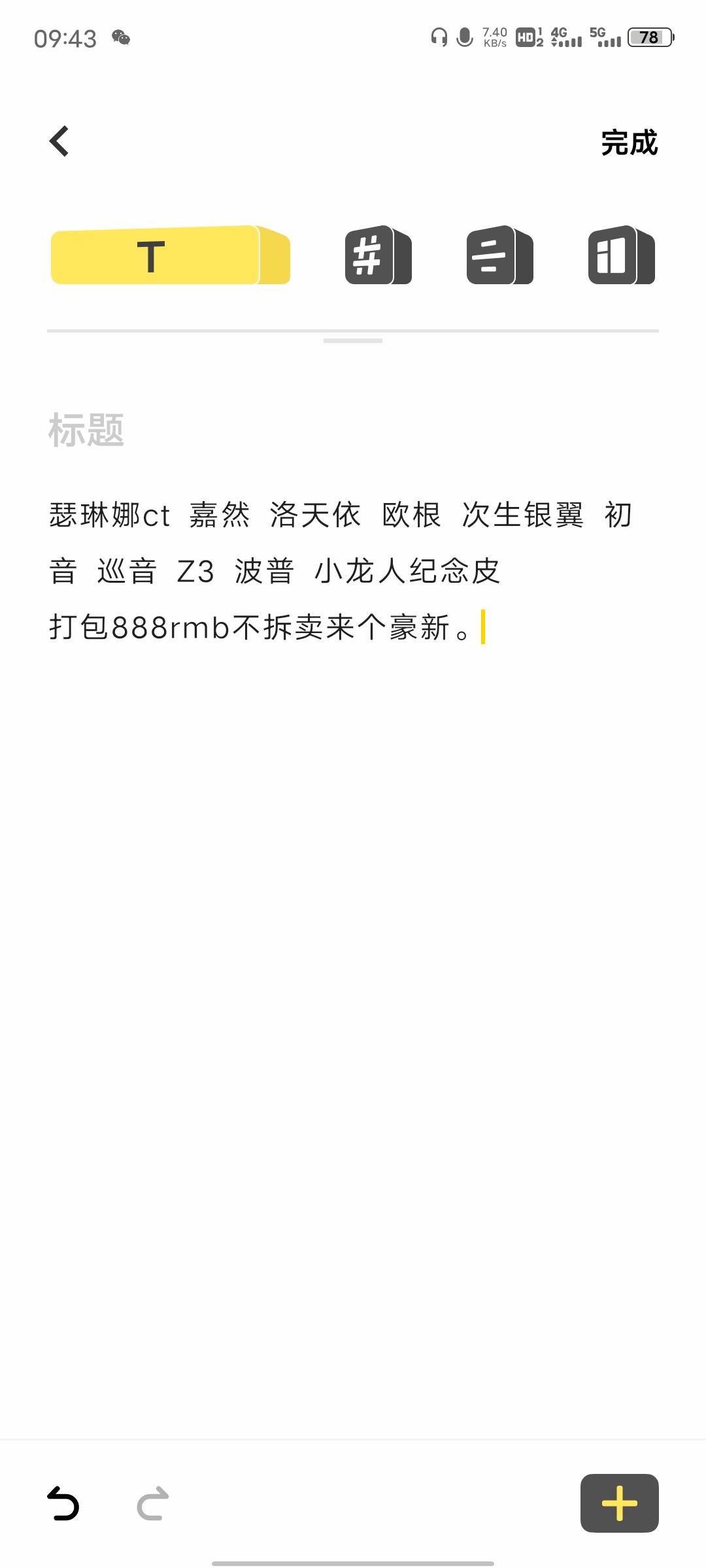
Task: Tap the yellow plus add button
Action: tap(619, 1503)
